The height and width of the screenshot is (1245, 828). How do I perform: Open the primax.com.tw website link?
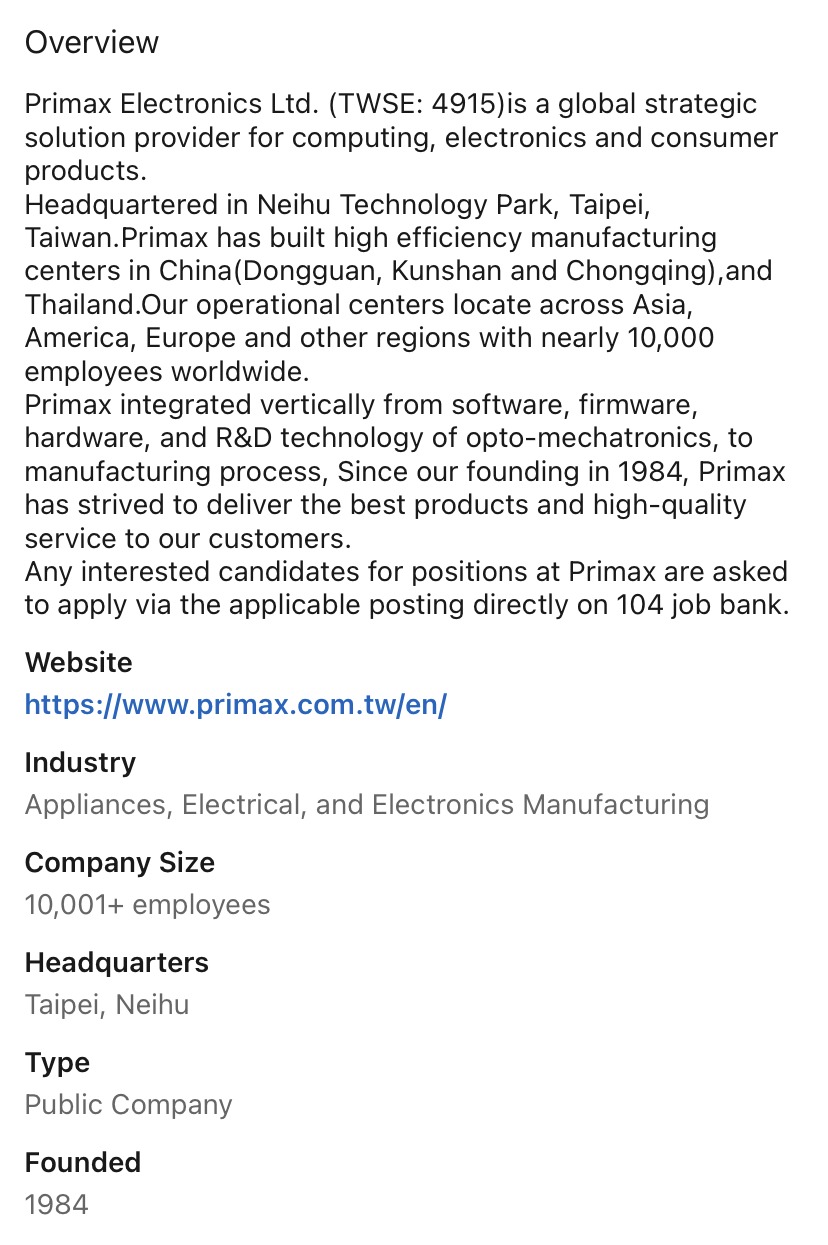[235, 705]
